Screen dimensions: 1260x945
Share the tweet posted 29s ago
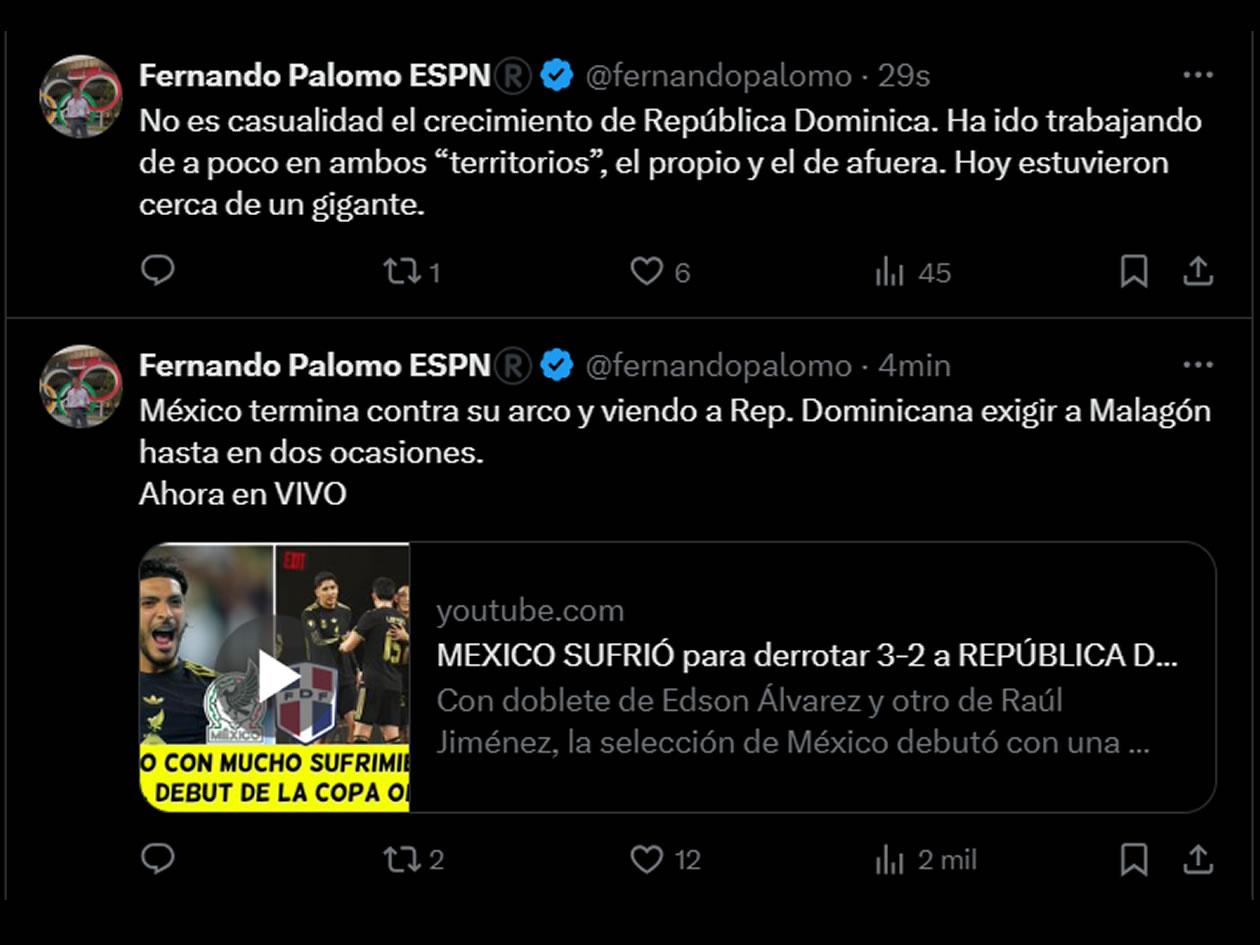coord(1198,271)
